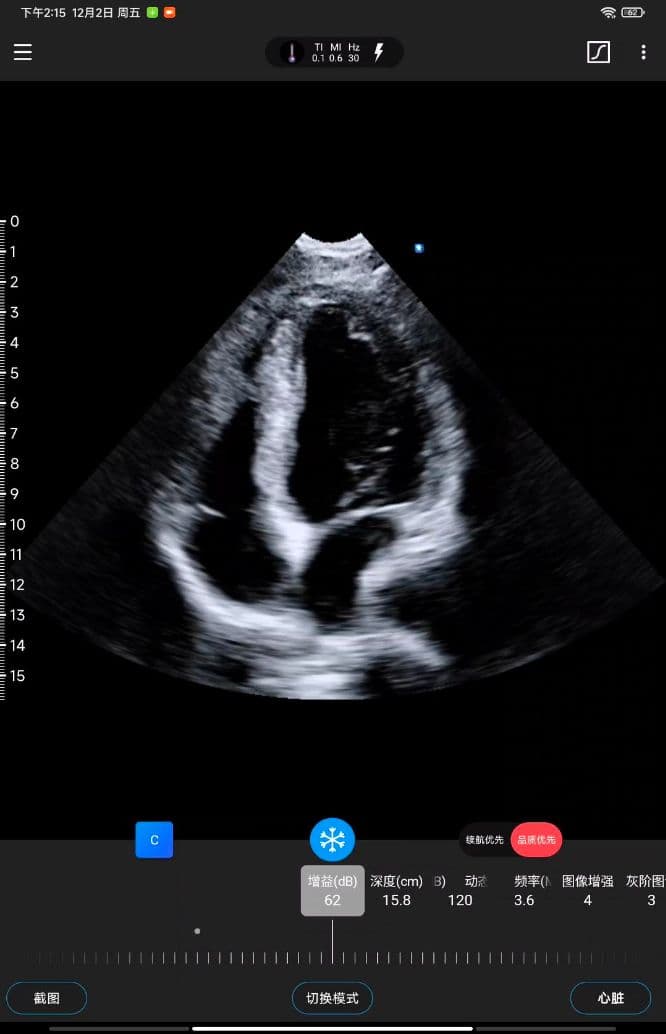This screenshot has width=666, height=1034.
Task: Select 品质优先 mode
Action: (x=537, y=840)
